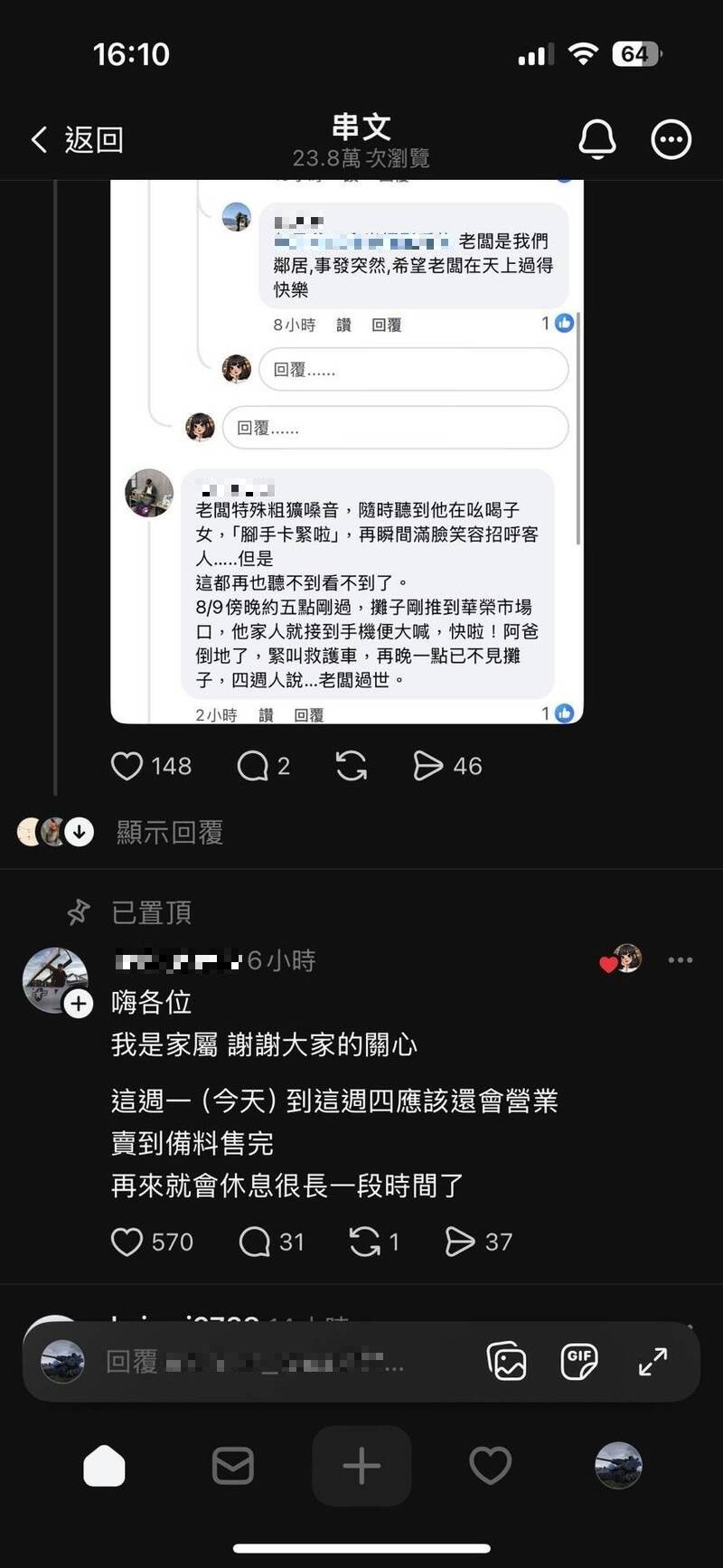
Task: Go back using the 返回 button
Action: tap(77, 139)
